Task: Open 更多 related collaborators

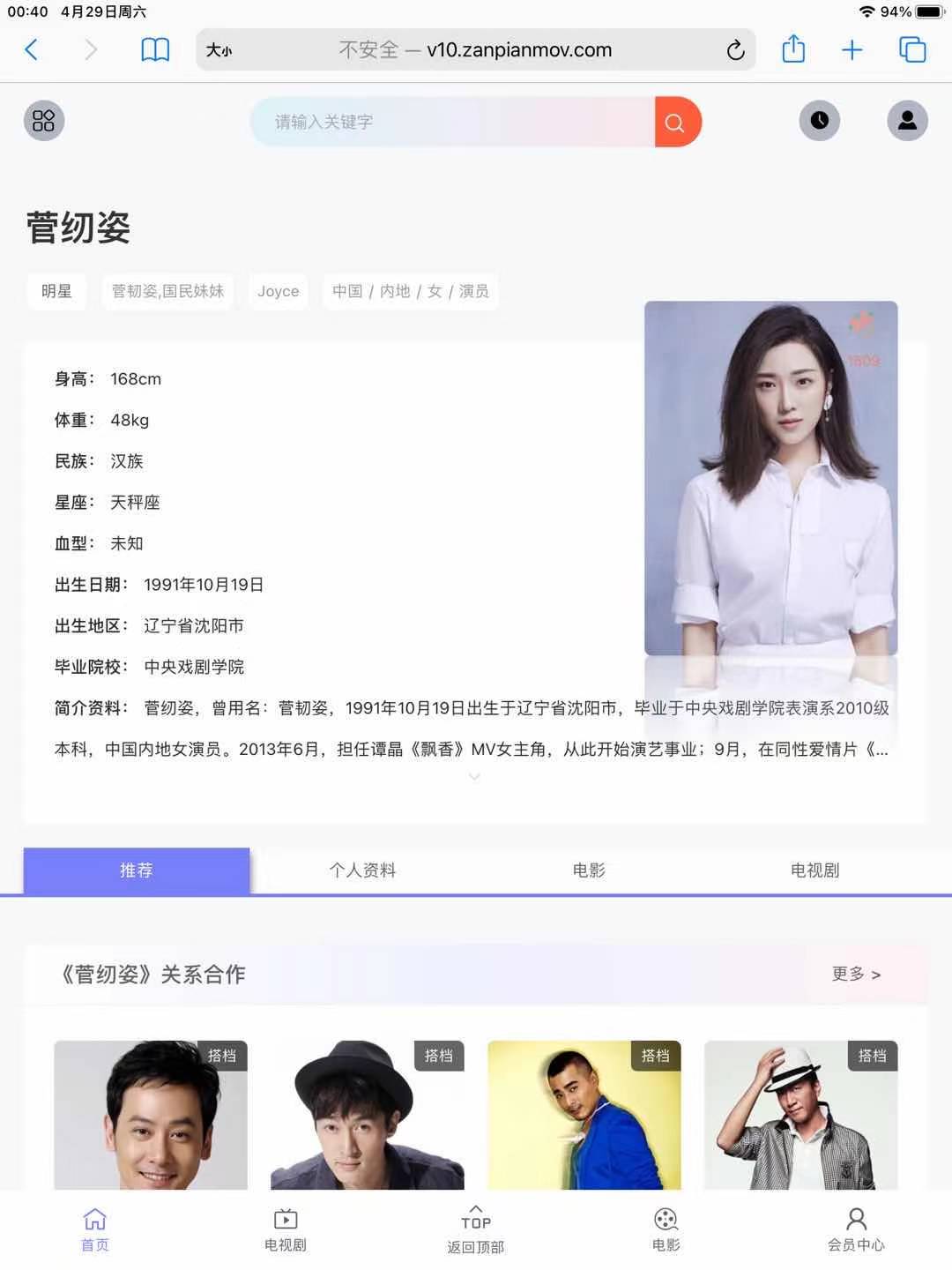Action: click(x=855, y=975)
